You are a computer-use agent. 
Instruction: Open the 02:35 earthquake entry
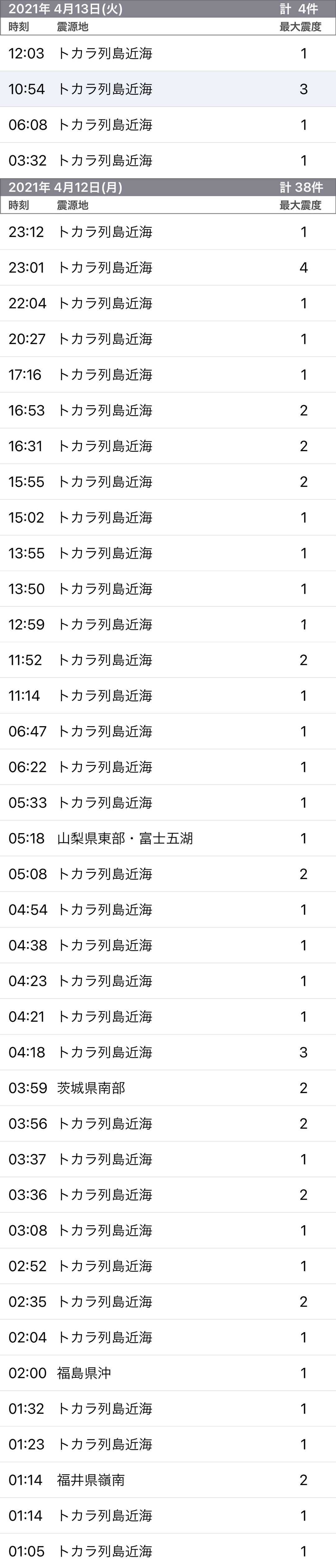point(168,1302)
